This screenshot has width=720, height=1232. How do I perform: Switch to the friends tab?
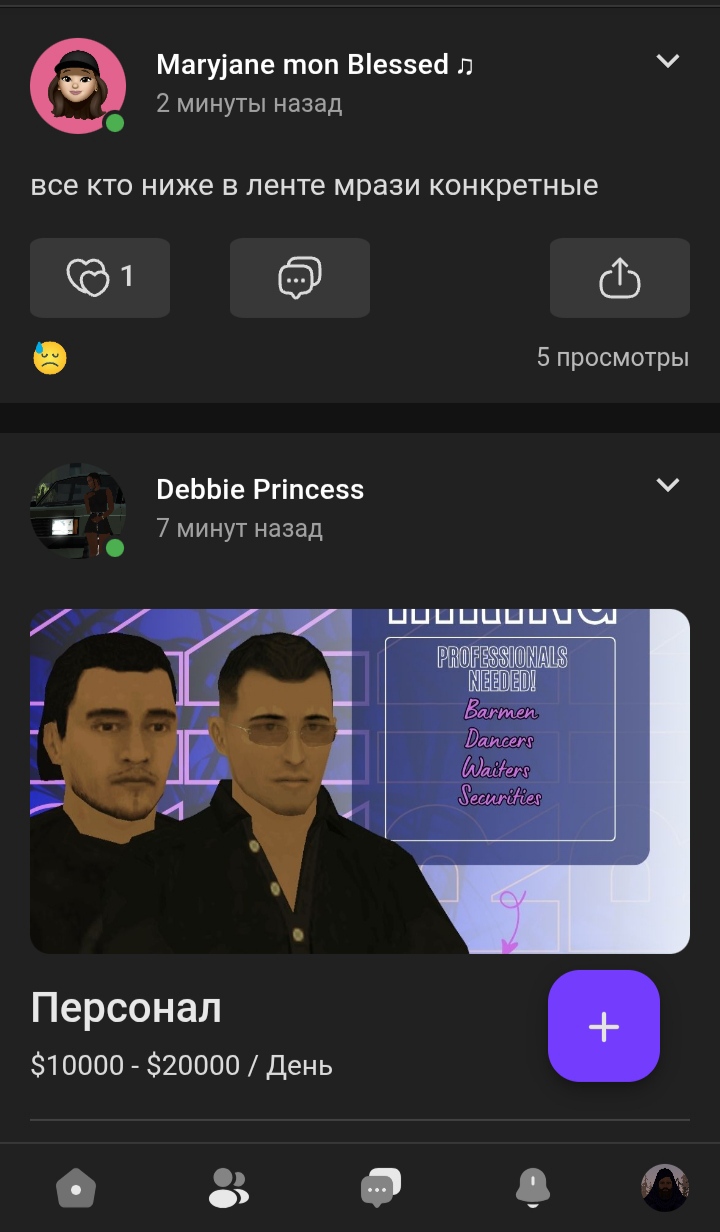pos(228,1189)
